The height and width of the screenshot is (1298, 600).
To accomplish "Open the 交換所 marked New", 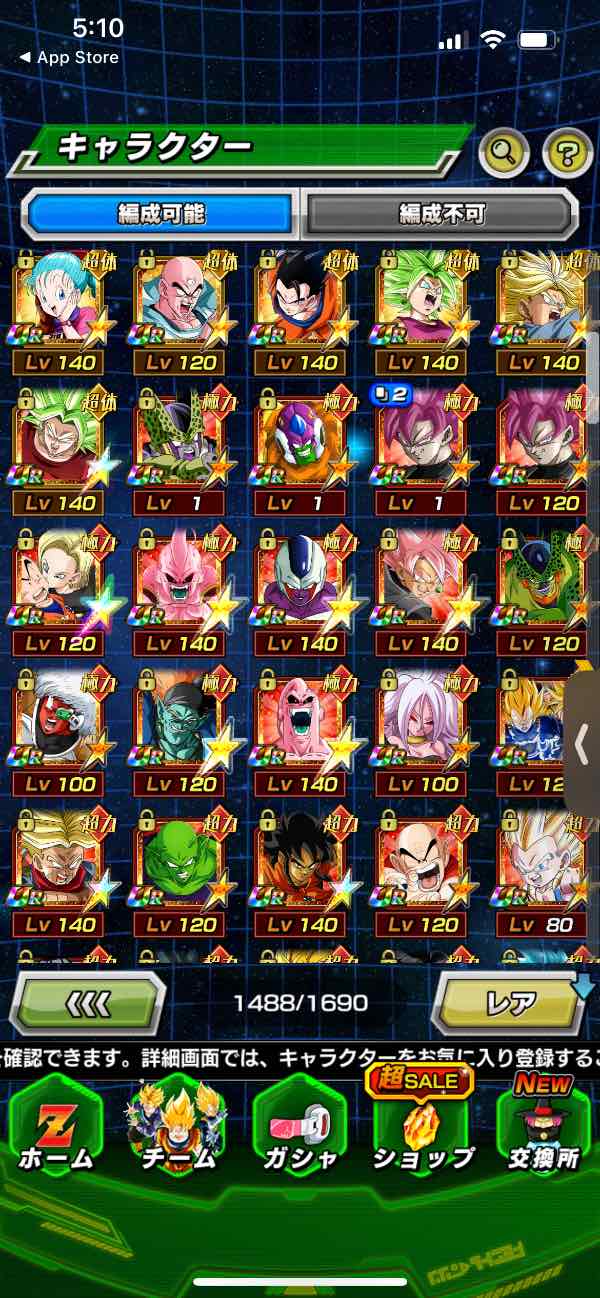I will click(545, 1128).
